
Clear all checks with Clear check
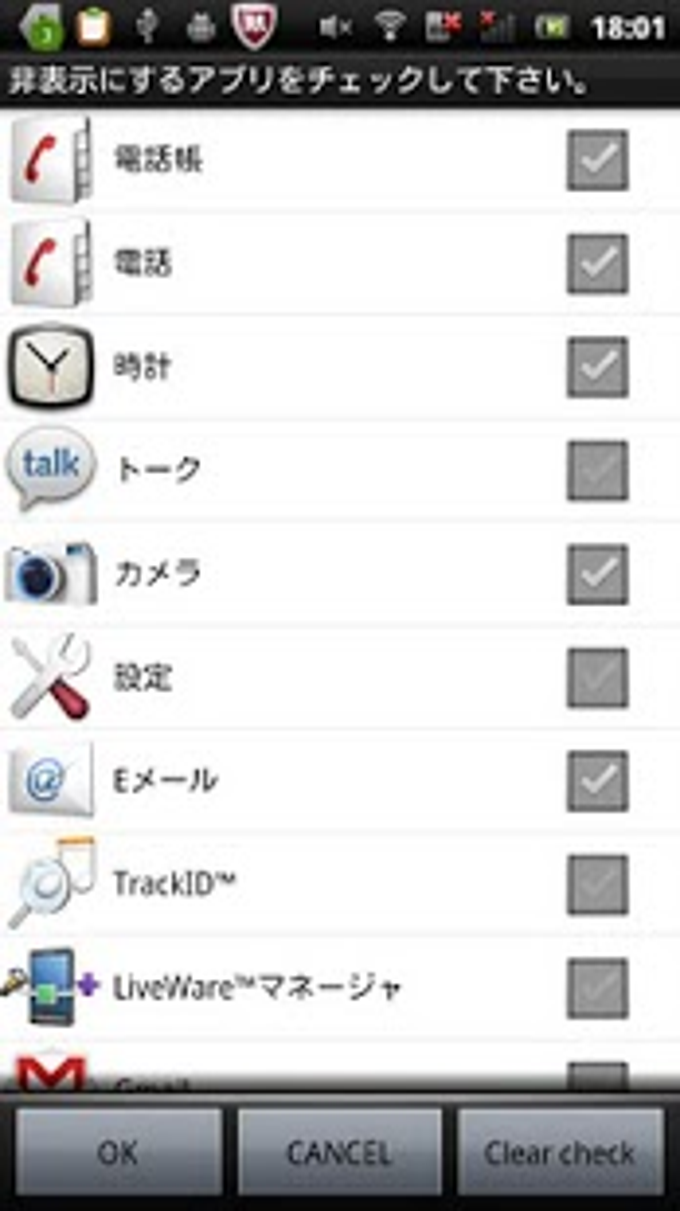(x=560, y=1153)
